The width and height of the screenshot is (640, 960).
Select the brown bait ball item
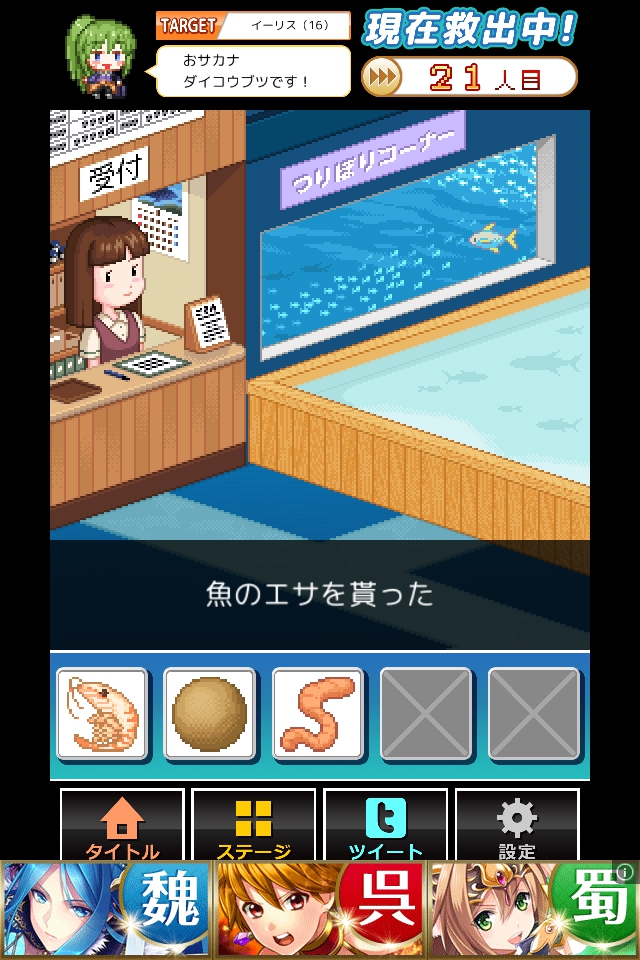pos(210,713)
